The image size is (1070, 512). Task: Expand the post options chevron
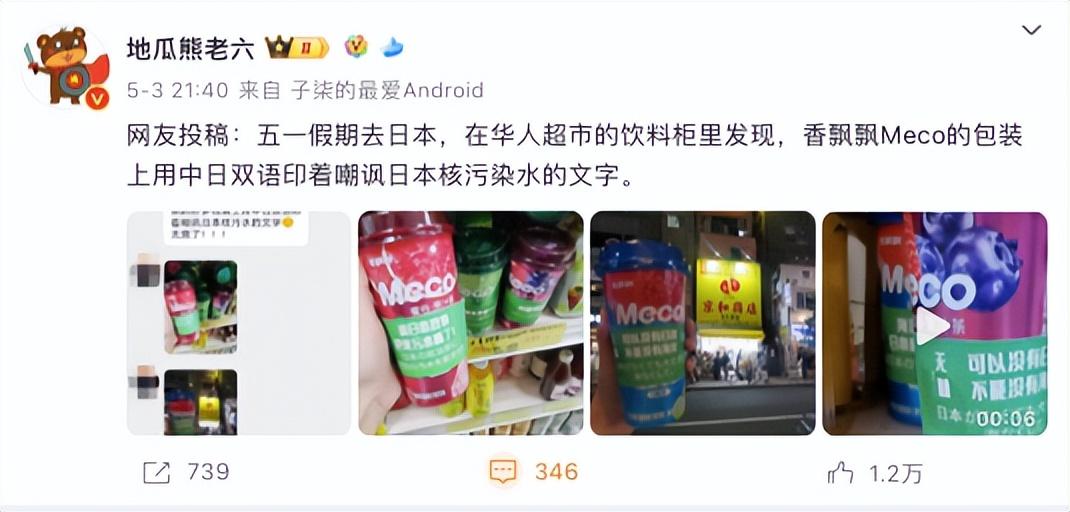[x=1031, y=30]
